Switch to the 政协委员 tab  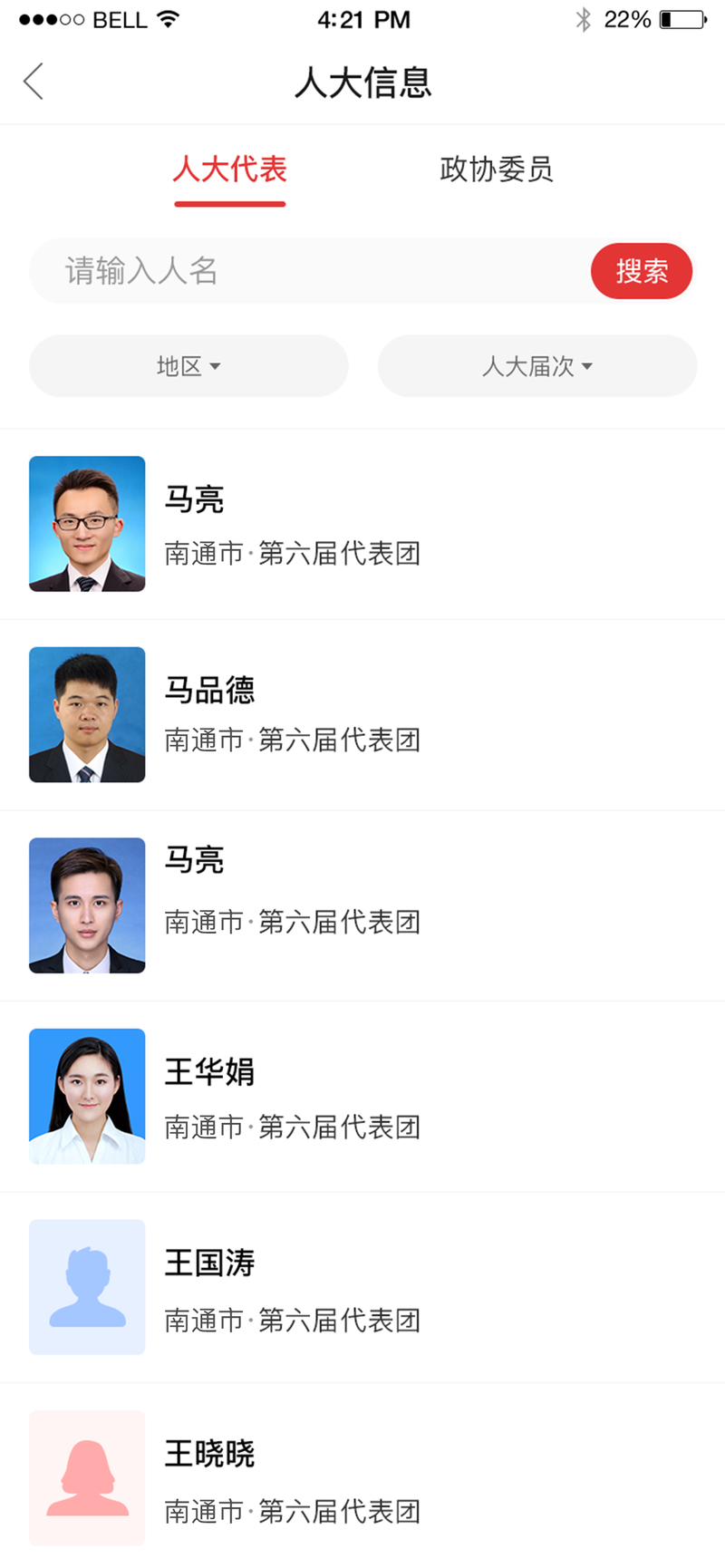click(496, 169)
